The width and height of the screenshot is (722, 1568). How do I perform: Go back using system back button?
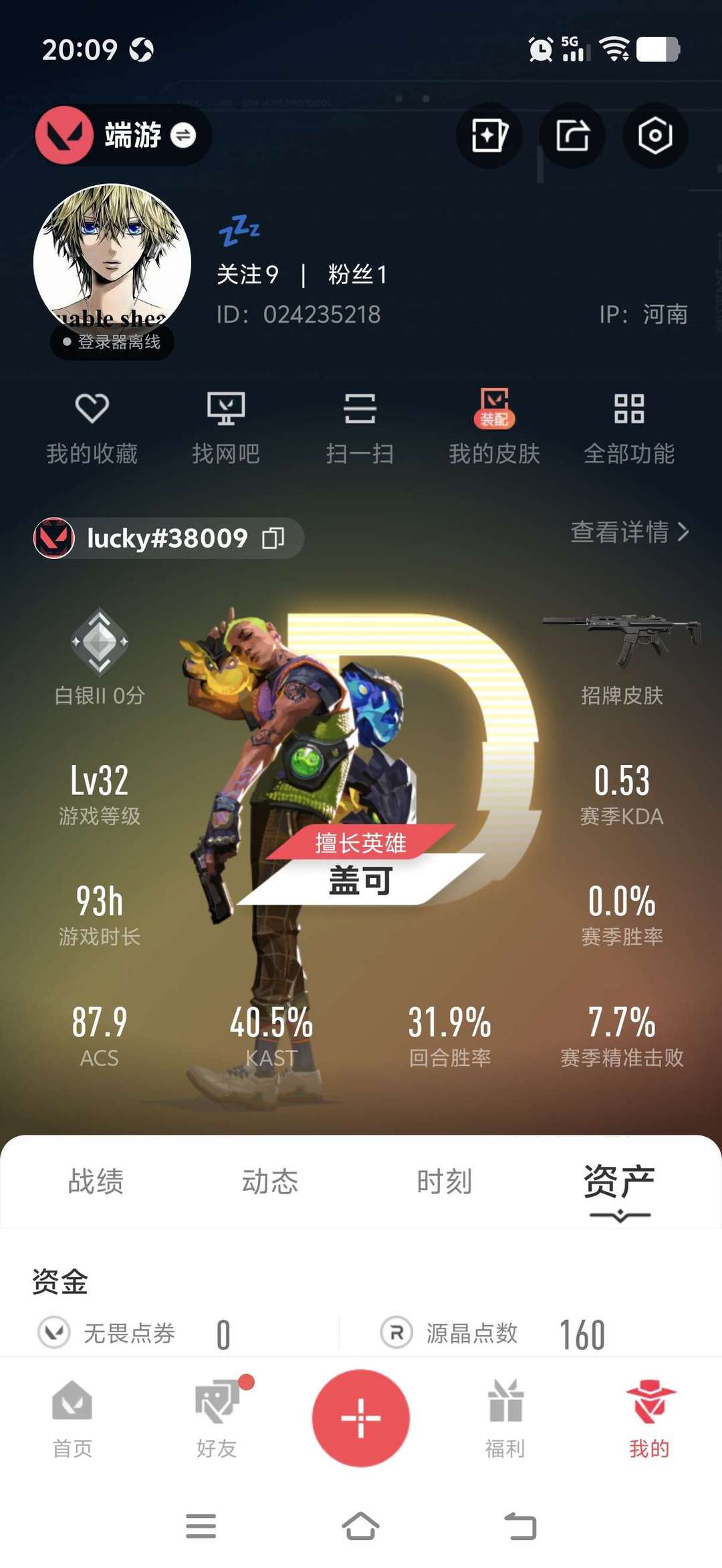[x=520, y=1527]
